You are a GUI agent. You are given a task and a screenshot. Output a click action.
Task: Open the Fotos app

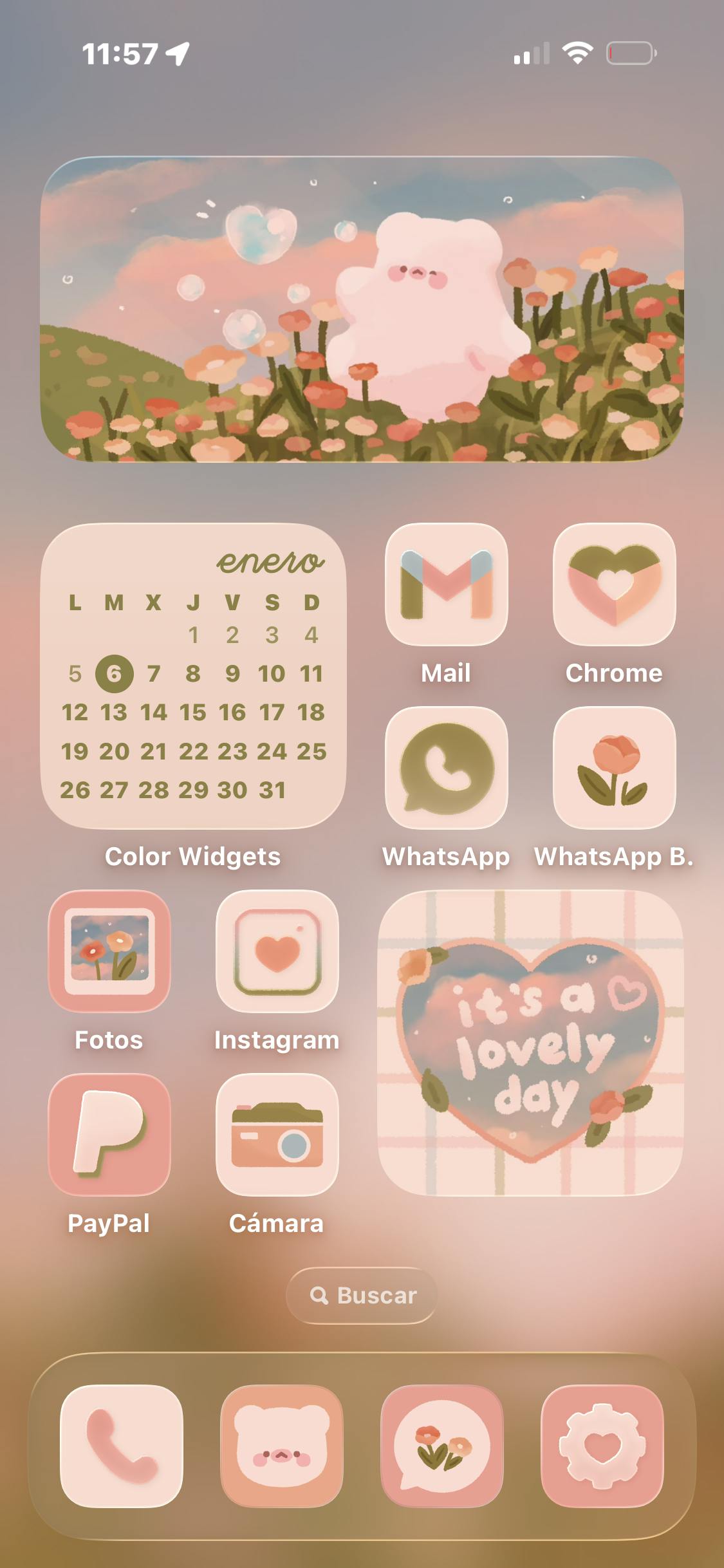109,951
